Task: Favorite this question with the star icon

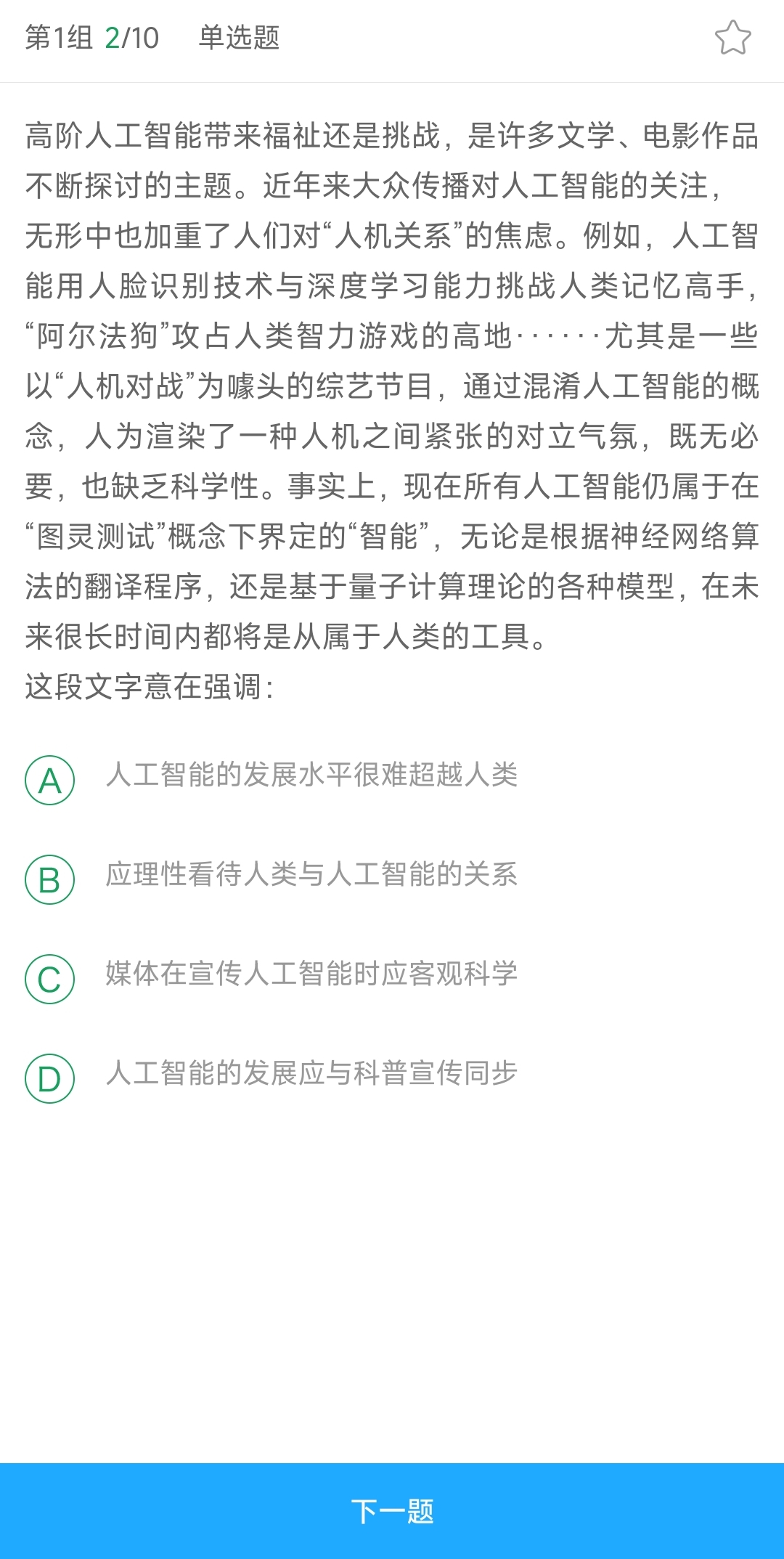Action: 732,38
